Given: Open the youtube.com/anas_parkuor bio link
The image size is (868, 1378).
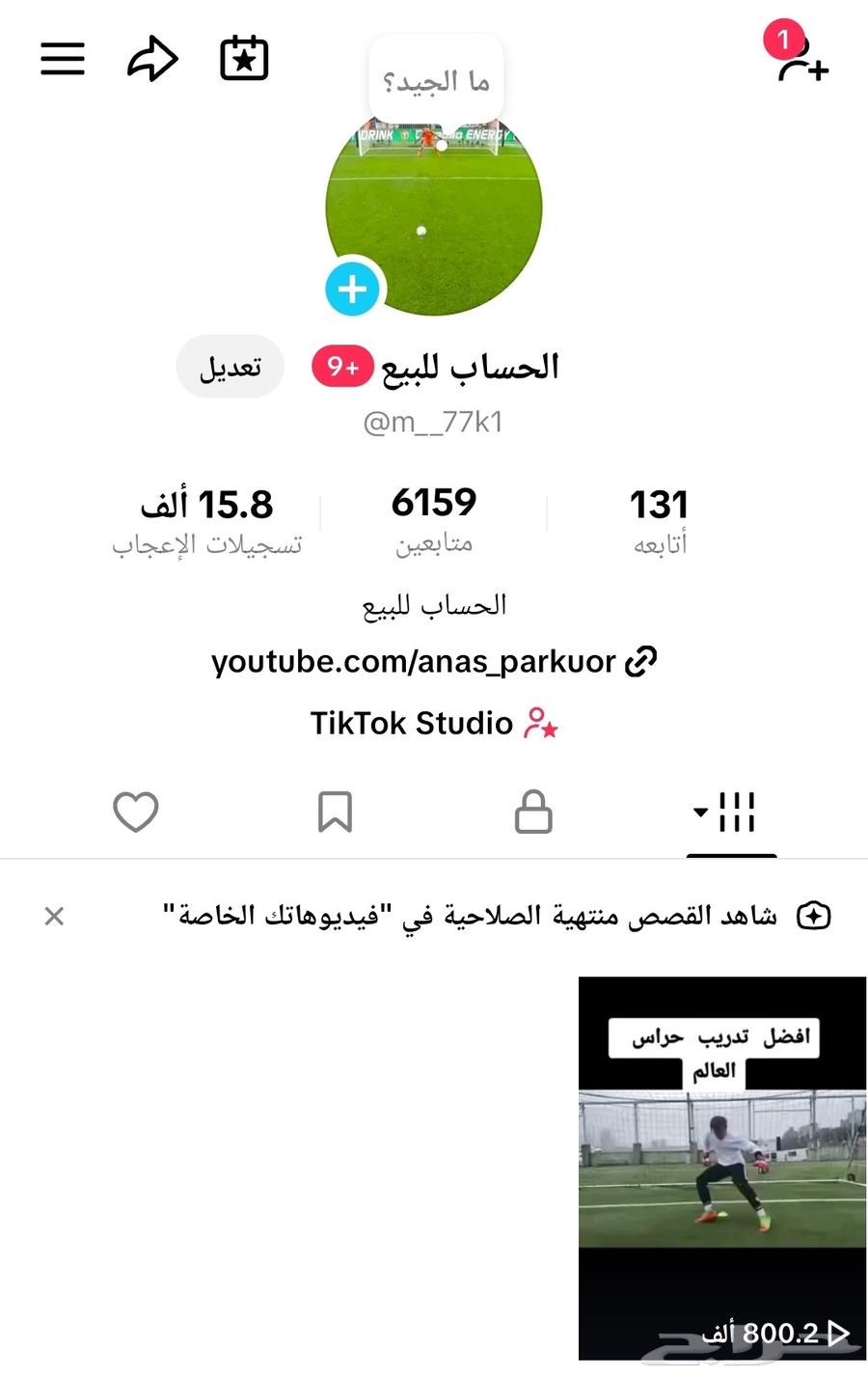Looking at the screenshot, I should [x=415, y=660].
